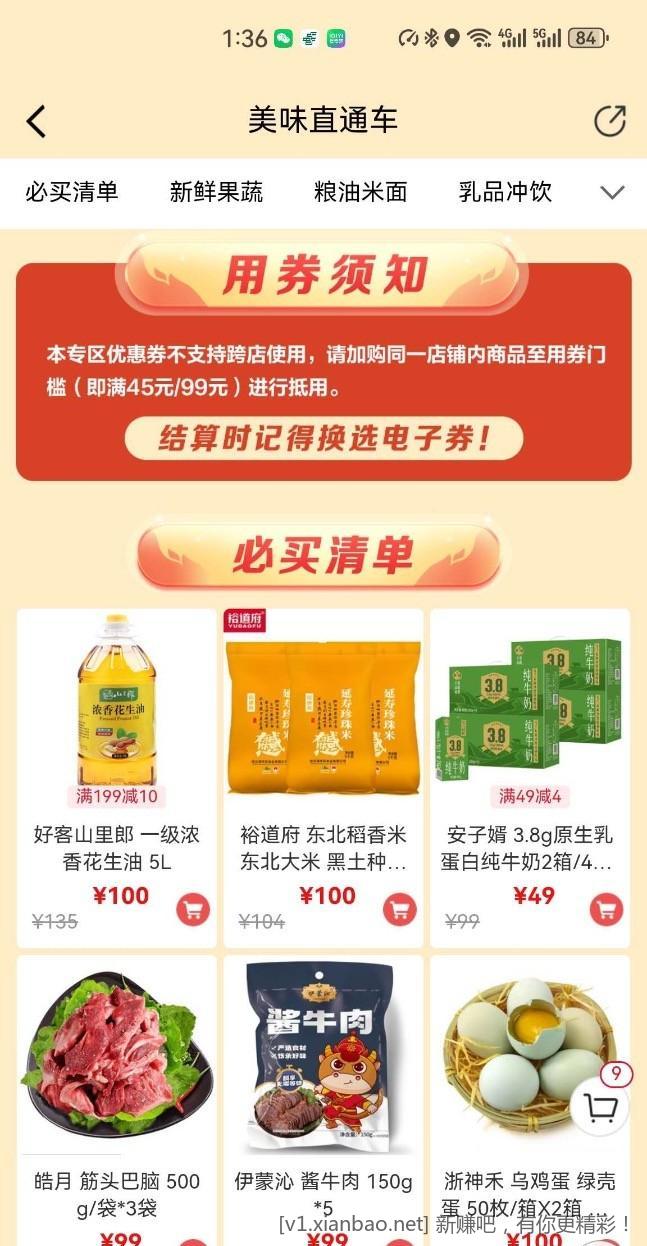Add 安子婿 纯牛奶 to cart

(606, 910)
